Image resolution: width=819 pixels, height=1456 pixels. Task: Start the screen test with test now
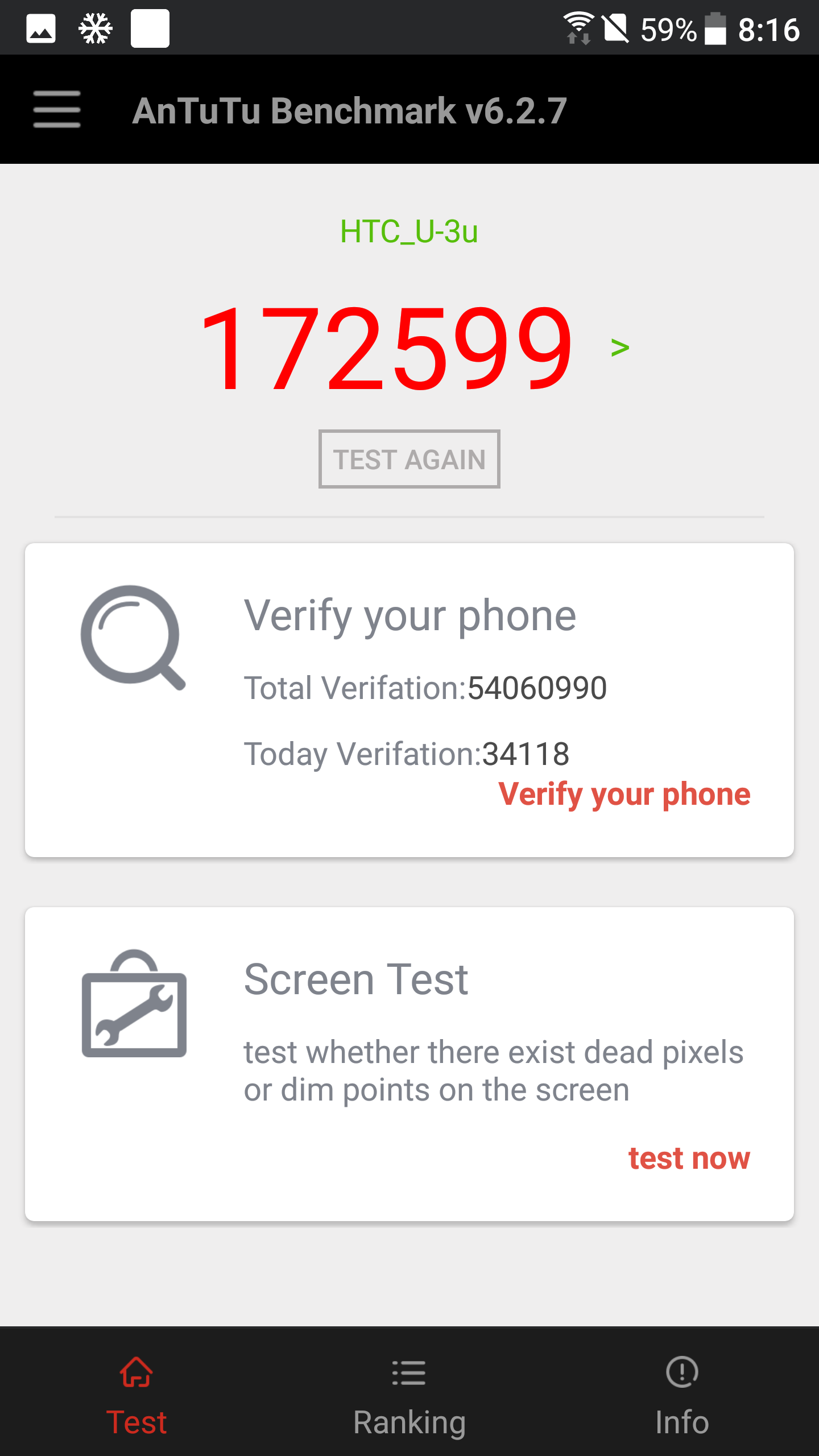689,1159
